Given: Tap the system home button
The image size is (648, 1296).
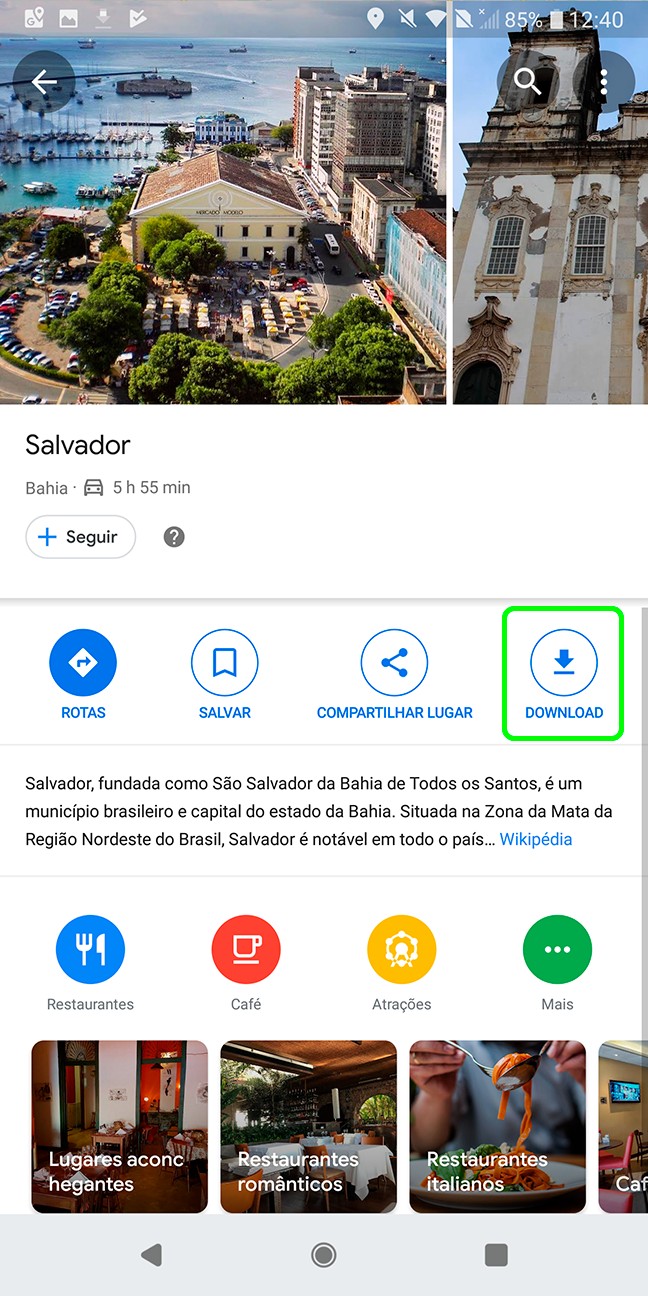Looking at the screenshot, I should click(323, 1255).
